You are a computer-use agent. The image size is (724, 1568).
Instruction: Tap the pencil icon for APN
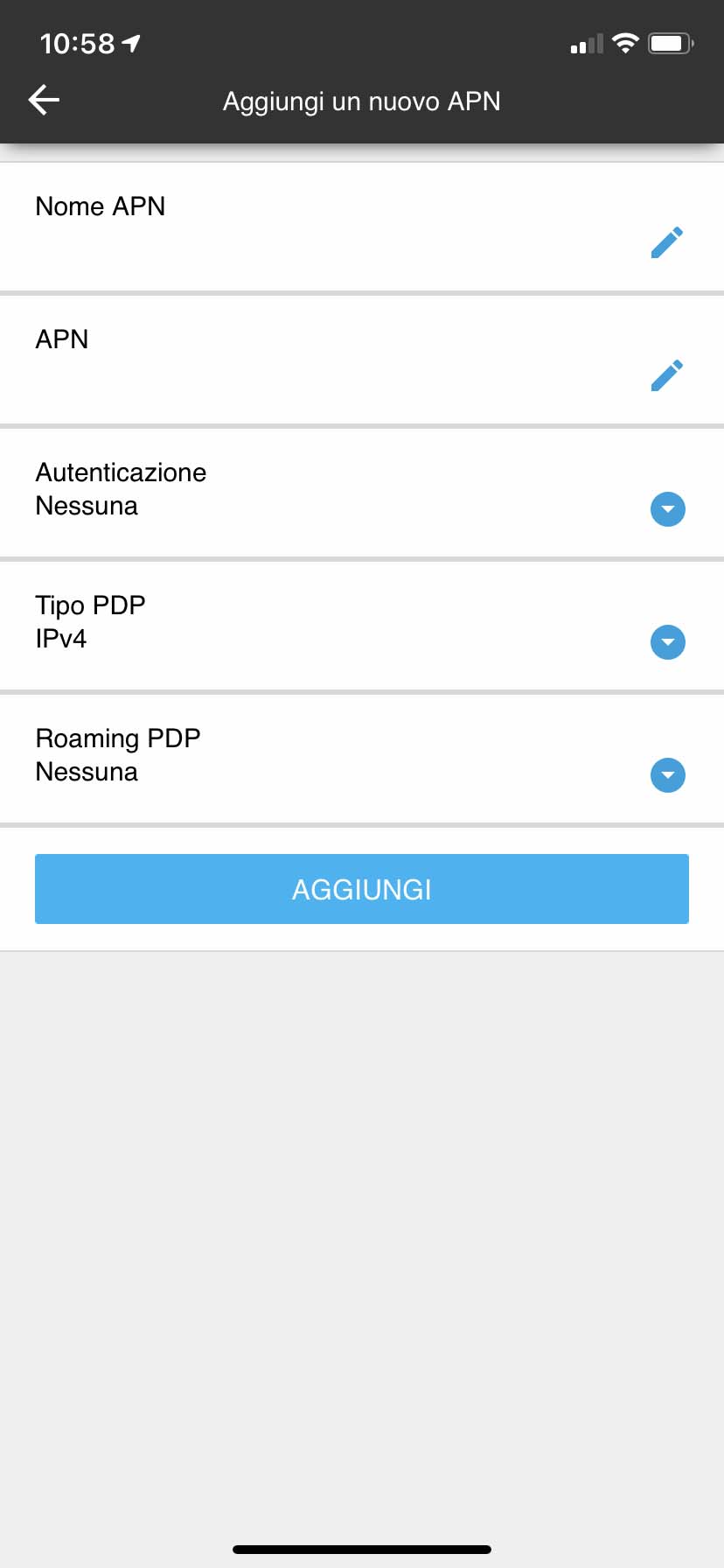pyautogui.click(x=667, y=375)
